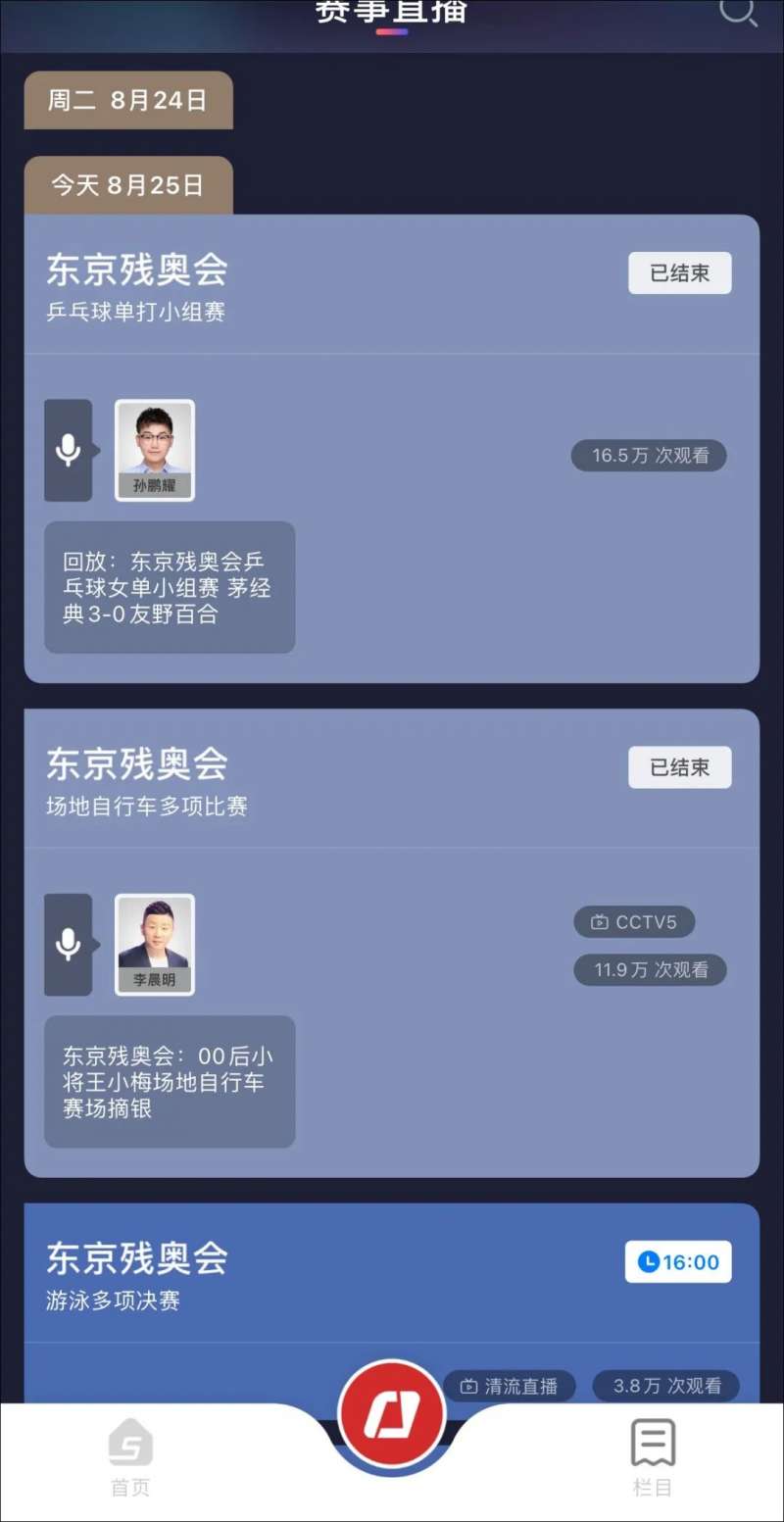Screen dimensions: 784x1522
Task: Tap the 回放 replay description of 茅经典 3-0 match
Action: tap(169, 587)
